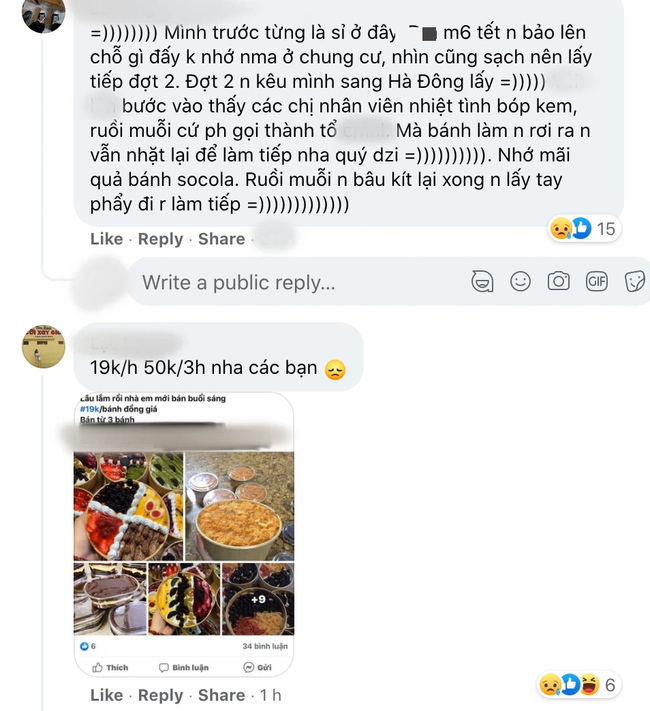Open the sticker picker

(634, 282)
